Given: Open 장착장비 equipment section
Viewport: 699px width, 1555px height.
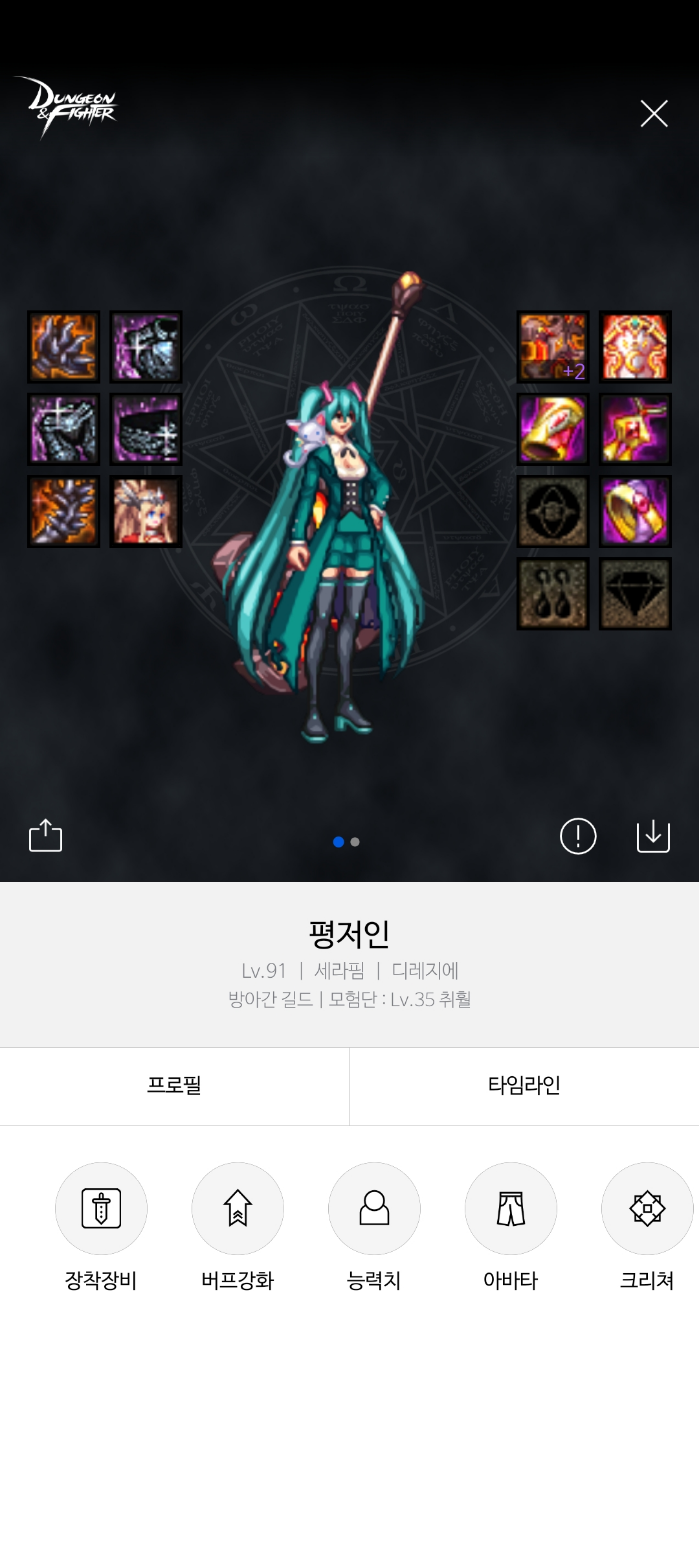Looking at the screenshot, I should 101,1208.
